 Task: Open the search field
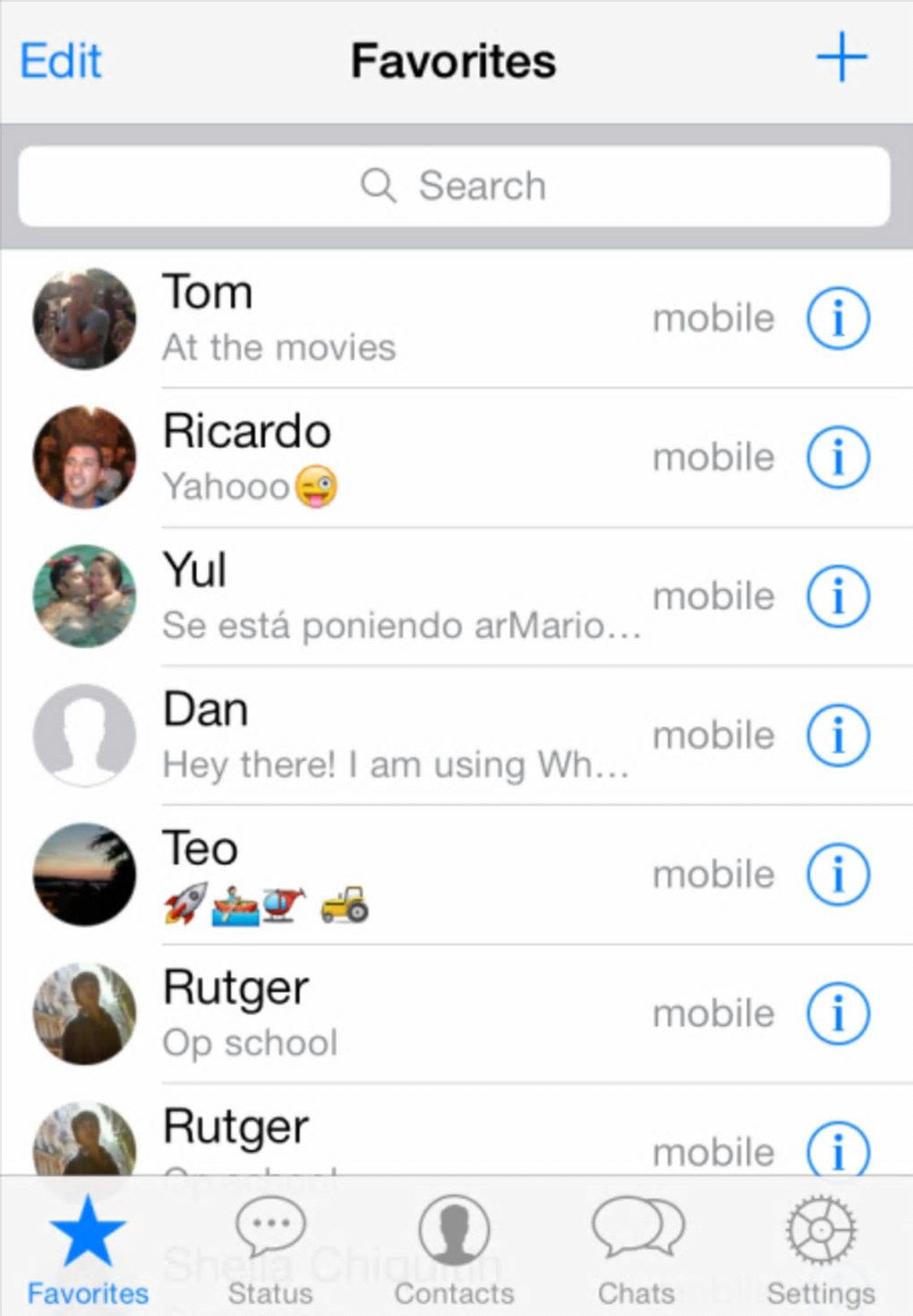[x=455, y=186]
